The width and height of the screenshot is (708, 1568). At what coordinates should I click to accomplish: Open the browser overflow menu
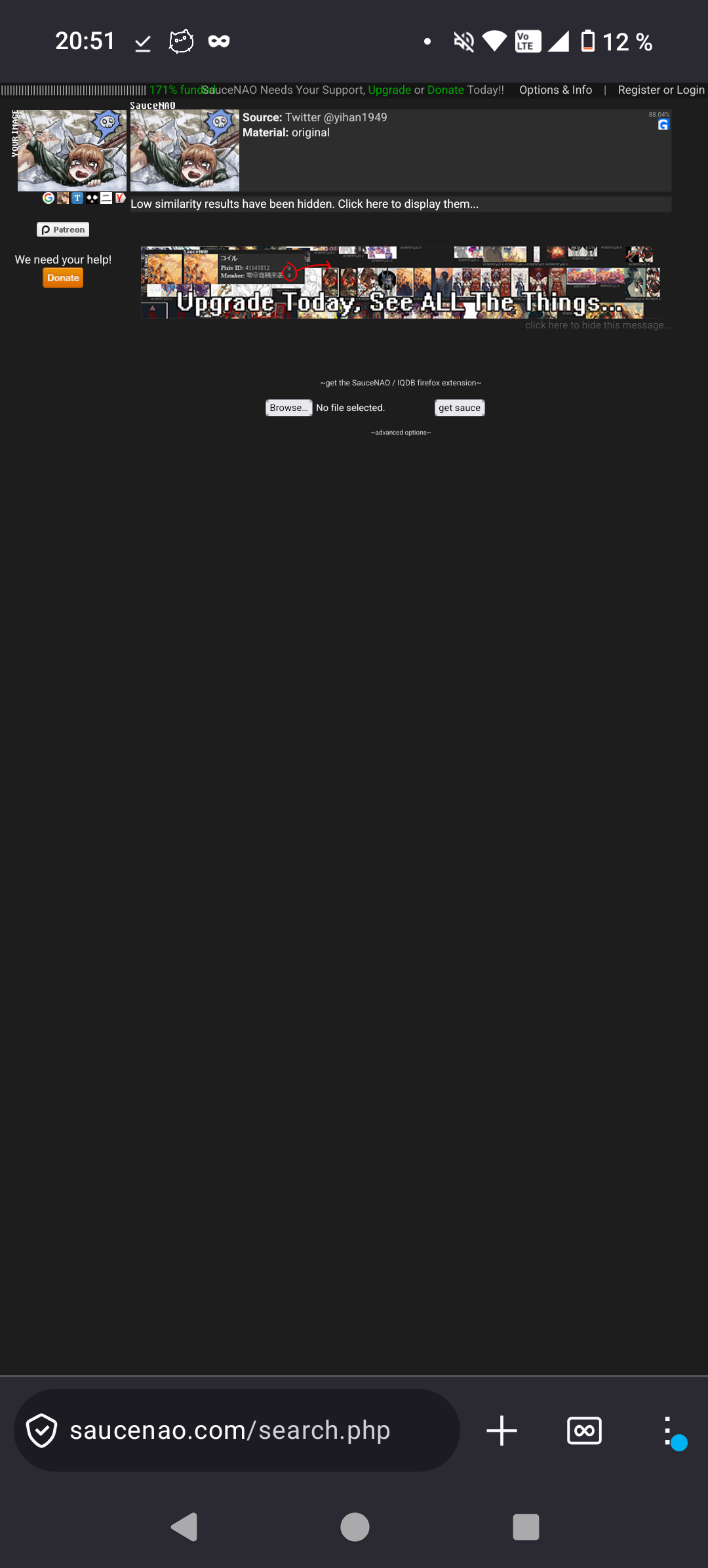[667, 1430]
